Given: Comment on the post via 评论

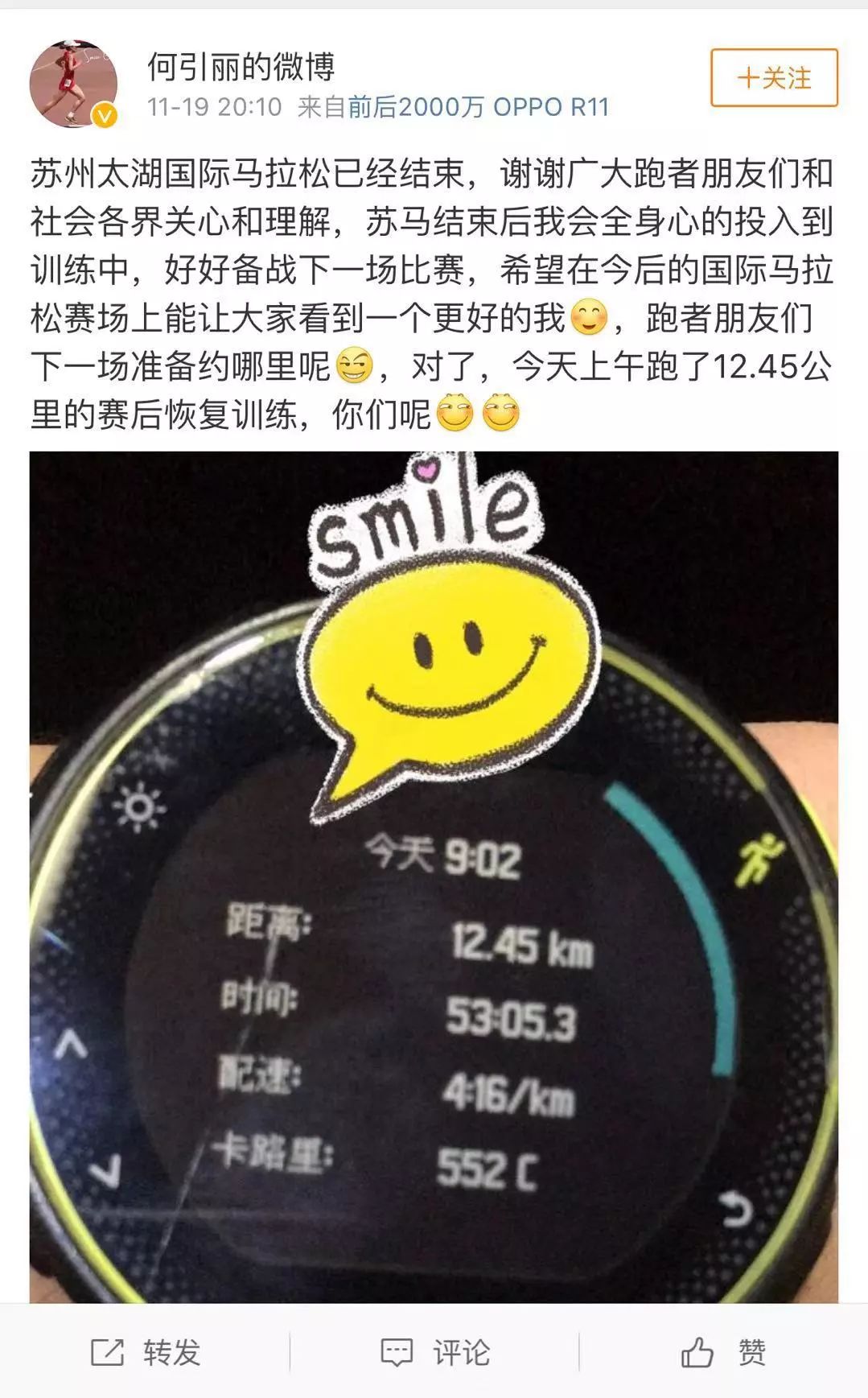Looking at the screenshot, I should coord(435,1352).
